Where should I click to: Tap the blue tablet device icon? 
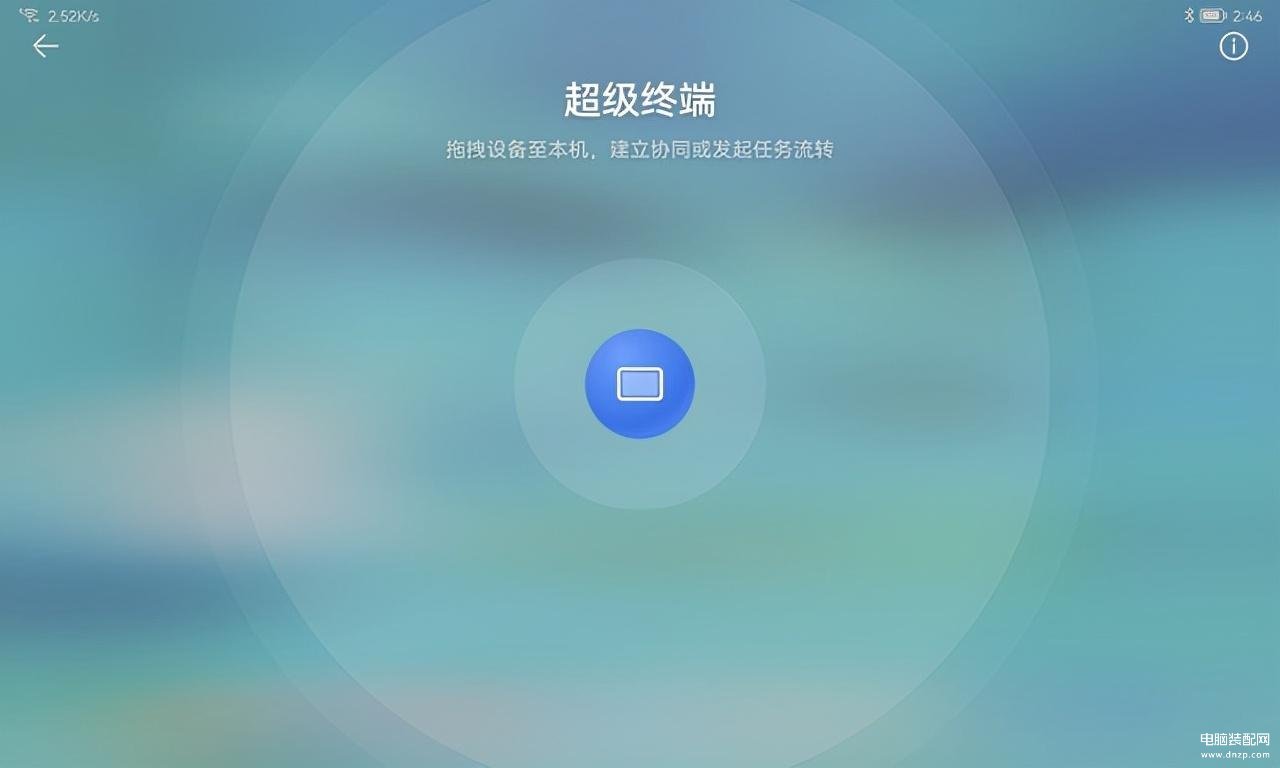click(x=640, y=384)
